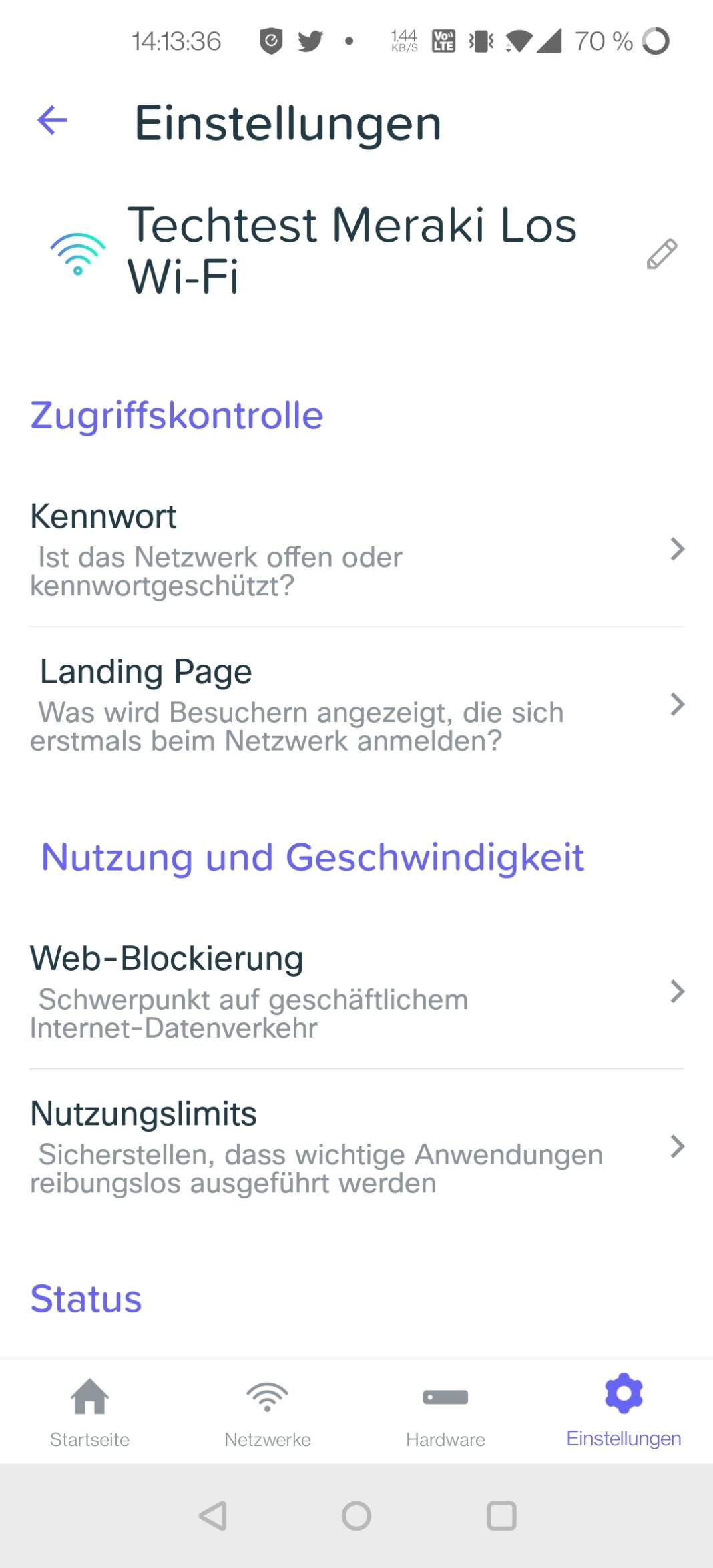Tap the Einstellungen gear icon
The width and height of the screenshot is (713, 1568).
623,1393
